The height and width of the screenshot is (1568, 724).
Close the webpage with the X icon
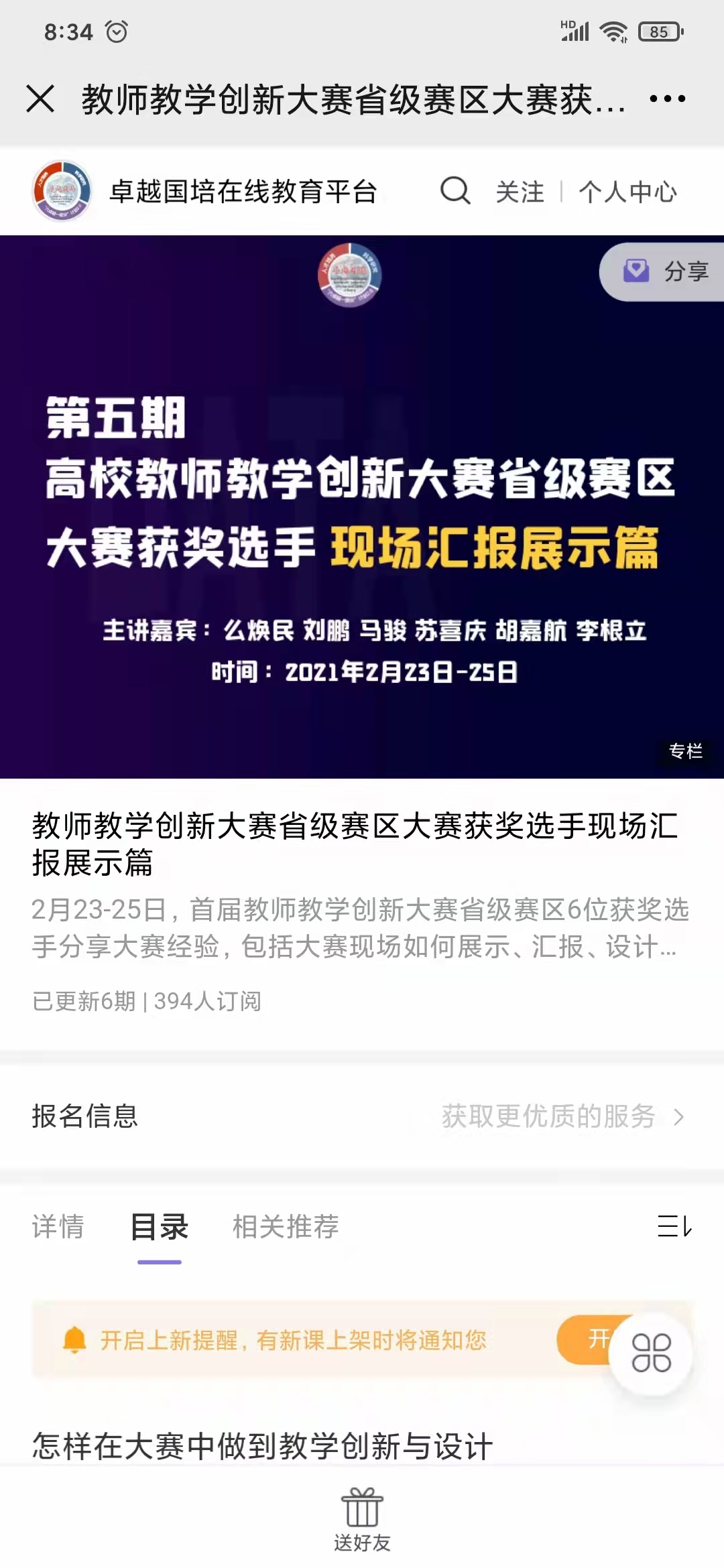(x=40, y=99)
